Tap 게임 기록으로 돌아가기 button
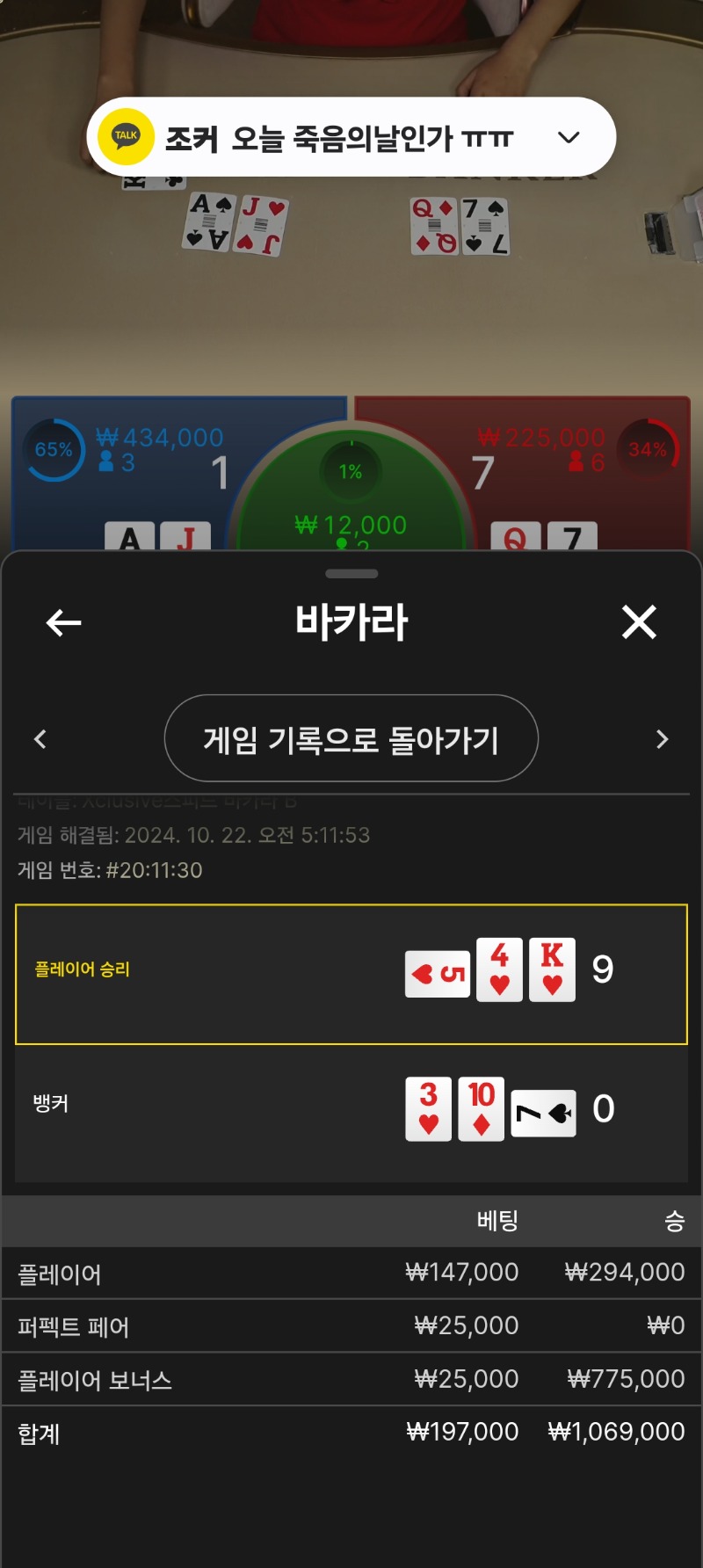 coord(351,738)
